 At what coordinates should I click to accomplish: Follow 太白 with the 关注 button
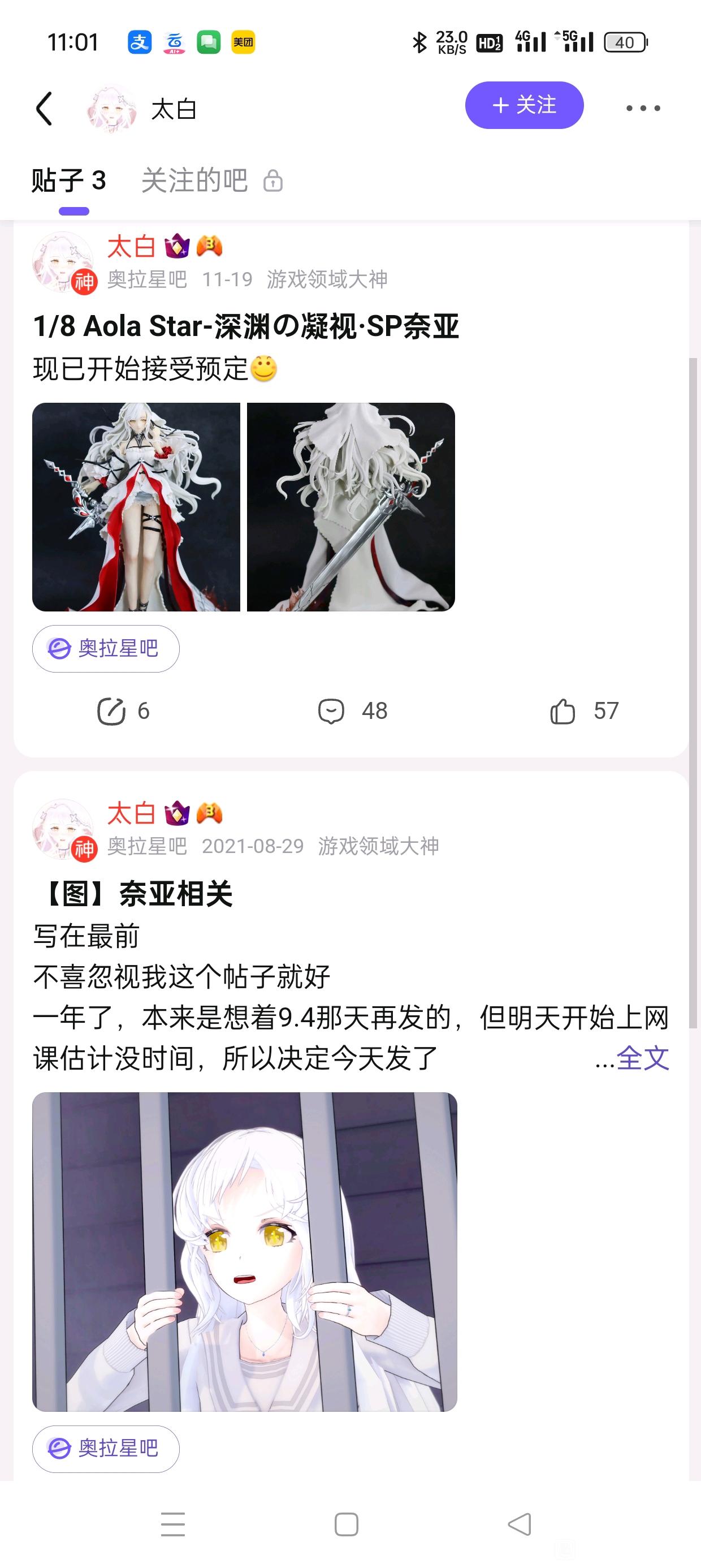pos(524,105)
